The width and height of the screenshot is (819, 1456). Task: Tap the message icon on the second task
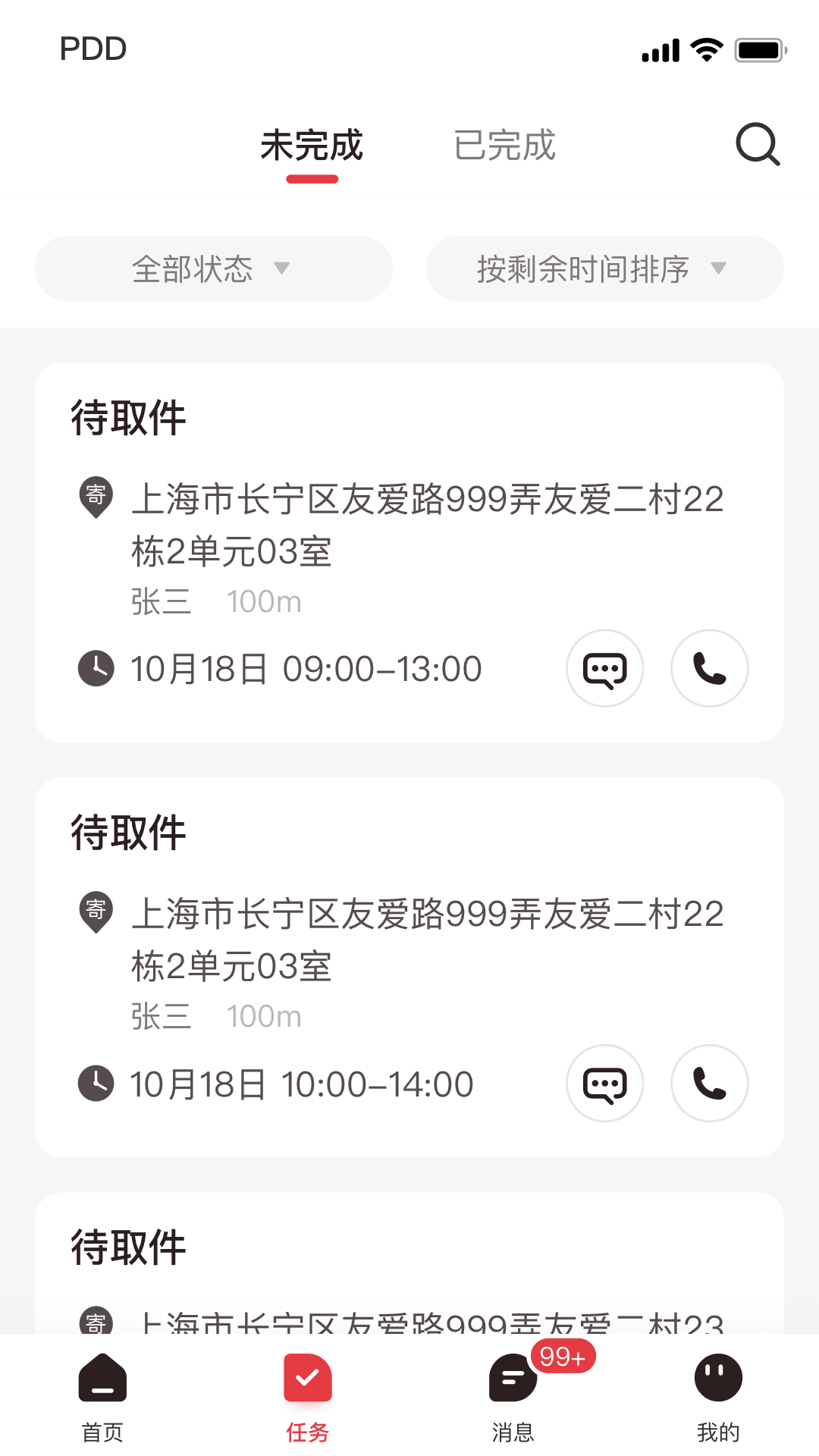[604, 1084]
